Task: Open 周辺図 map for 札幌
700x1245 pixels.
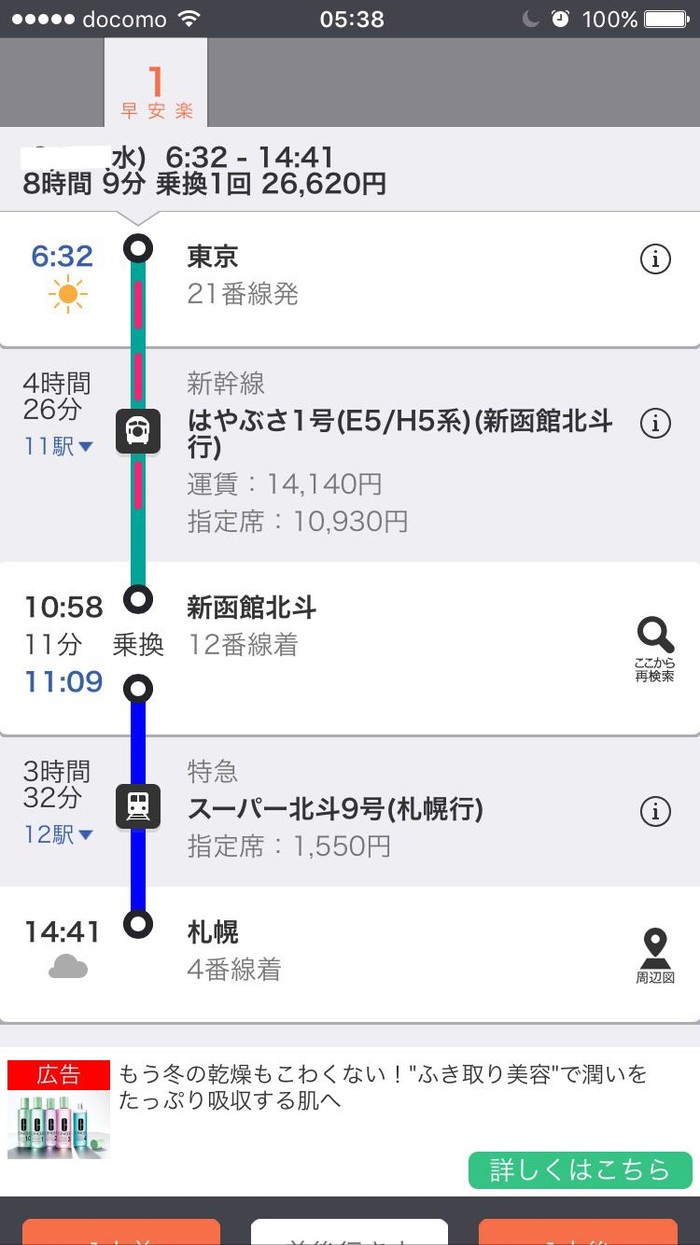Action: click(655, 954)
